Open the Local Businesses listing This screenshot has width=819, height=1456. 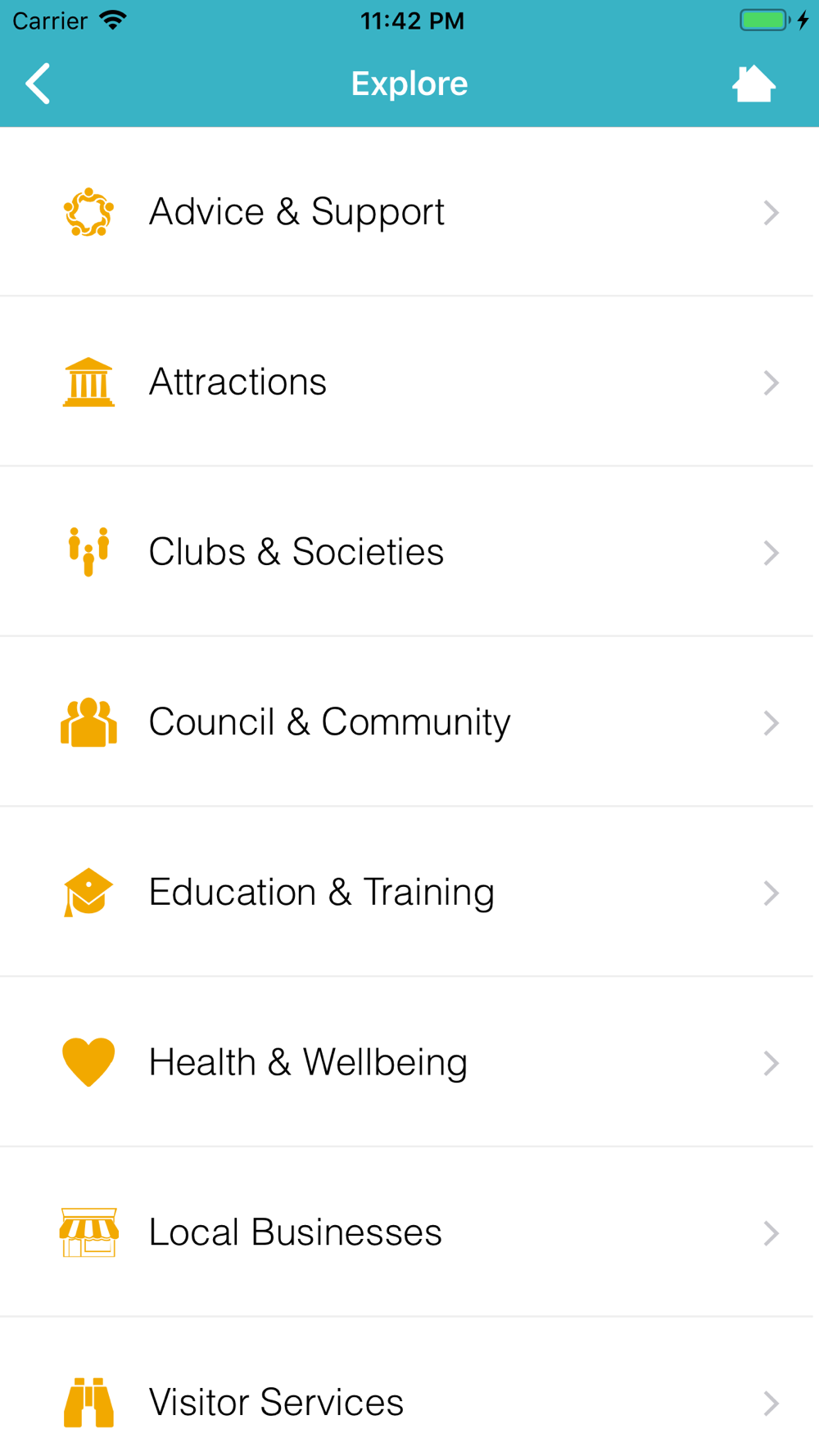(409, 1232)
